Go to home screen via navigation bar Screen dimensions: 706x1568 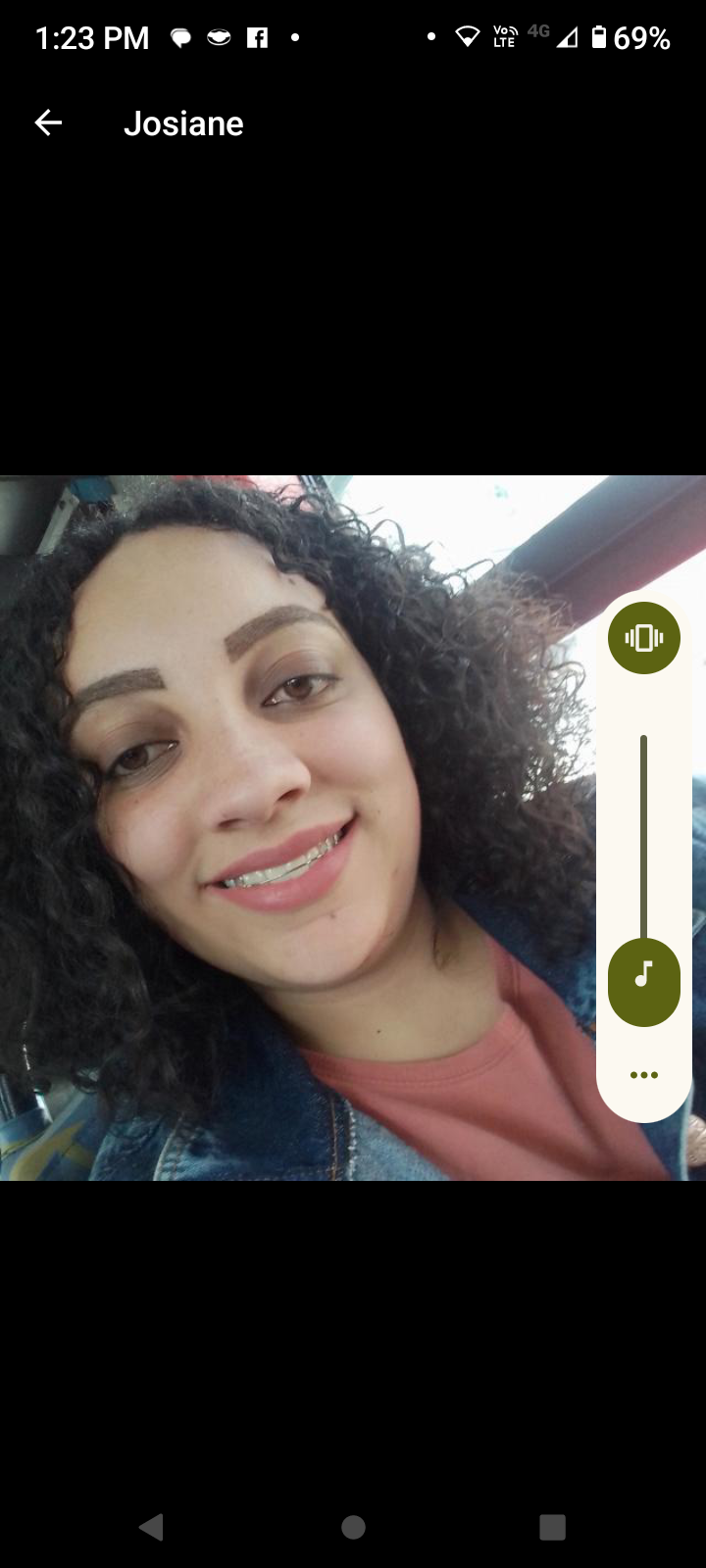(x=353, y=1527)
